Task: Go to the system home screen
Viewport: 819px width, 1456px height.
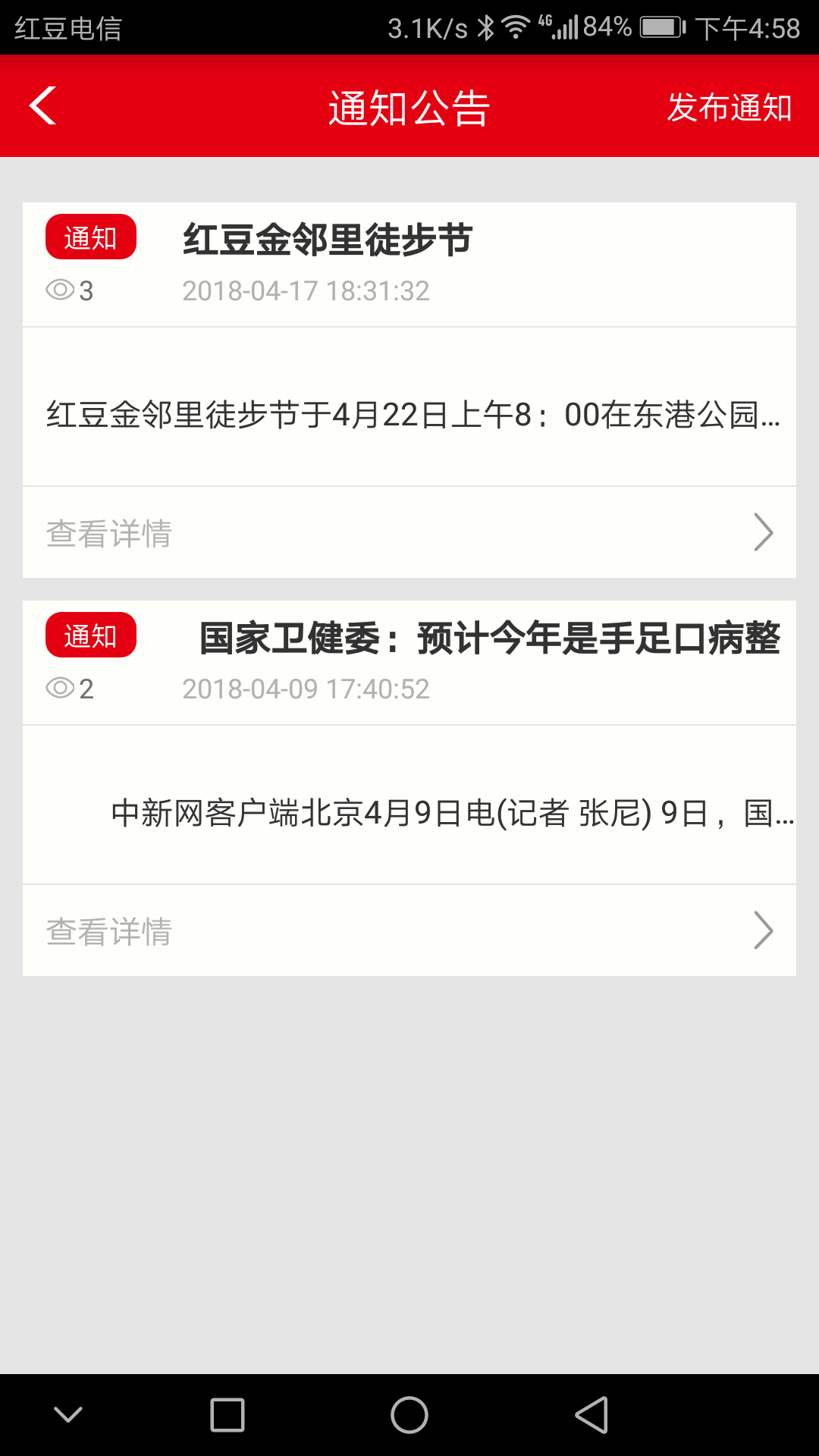Action: click(409, 1415)
